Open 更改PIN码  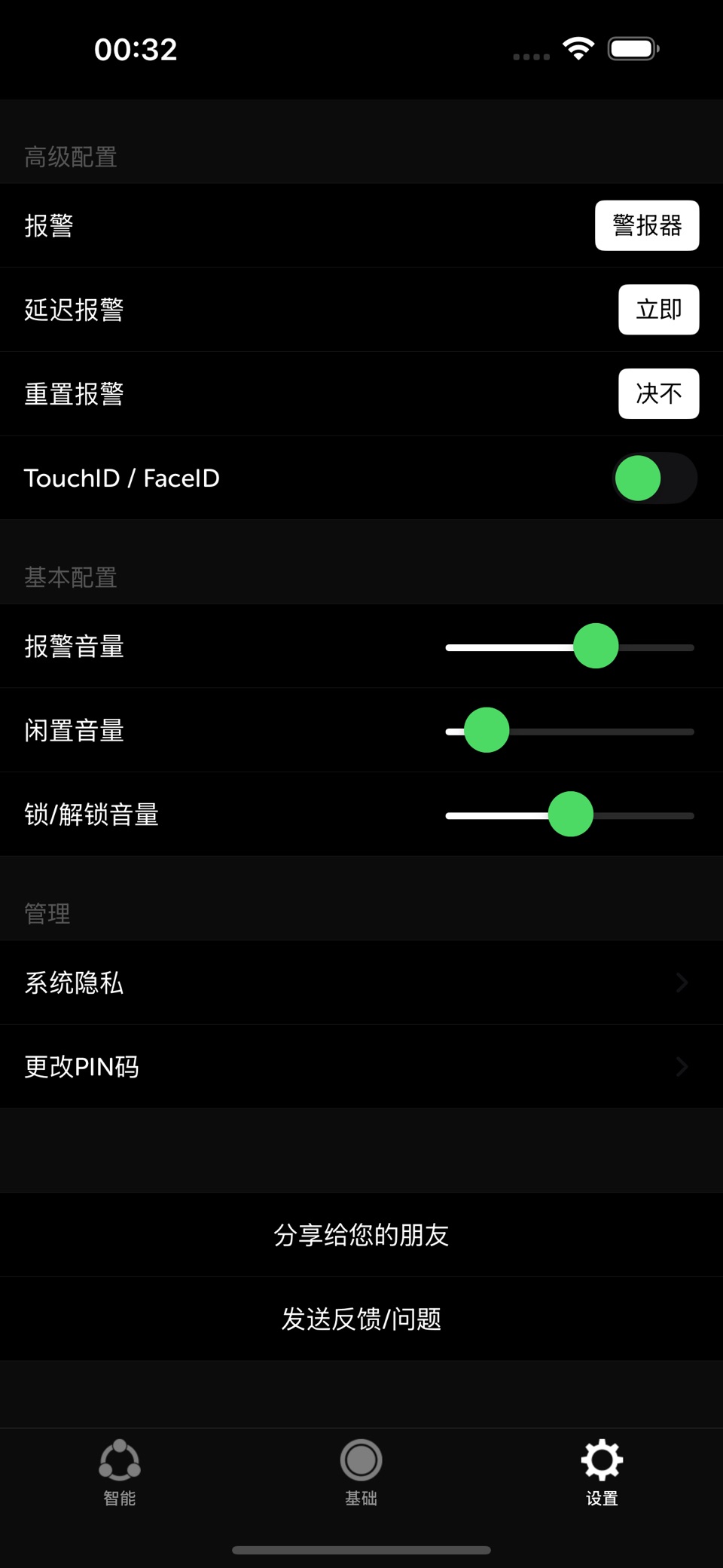[361, 1067]
